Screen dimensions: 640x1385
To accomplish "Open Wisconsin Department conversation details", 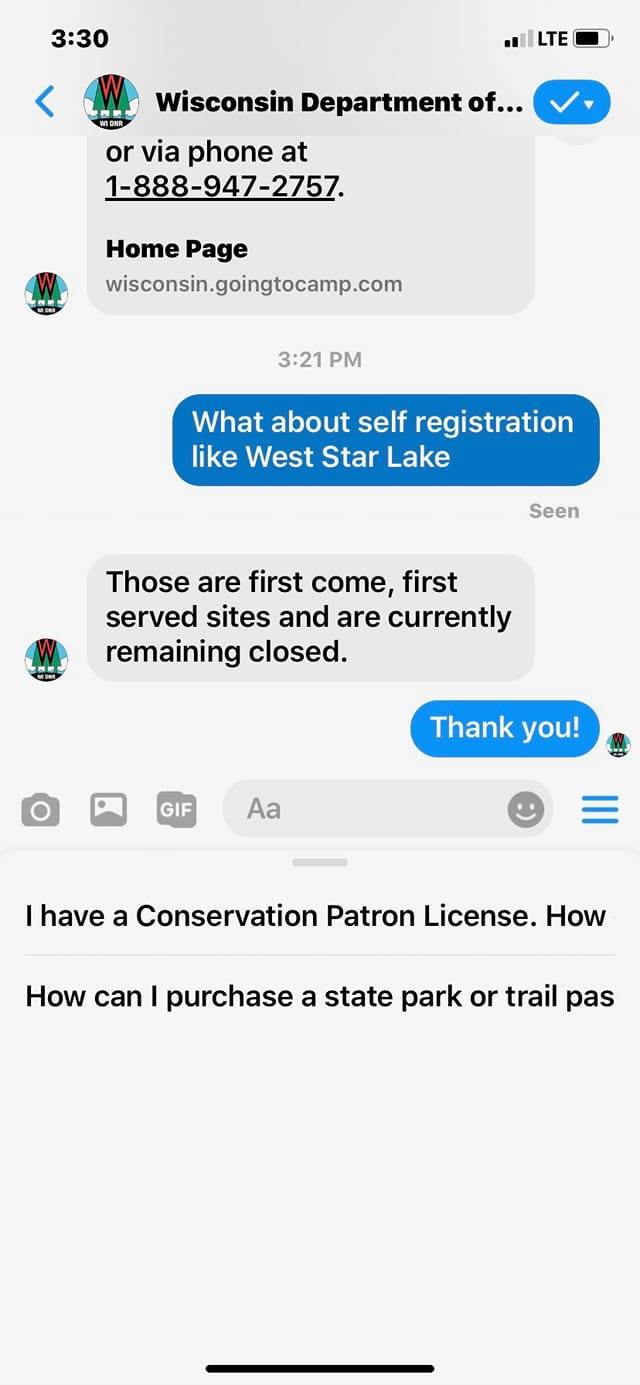I will (x=338, y=102).
